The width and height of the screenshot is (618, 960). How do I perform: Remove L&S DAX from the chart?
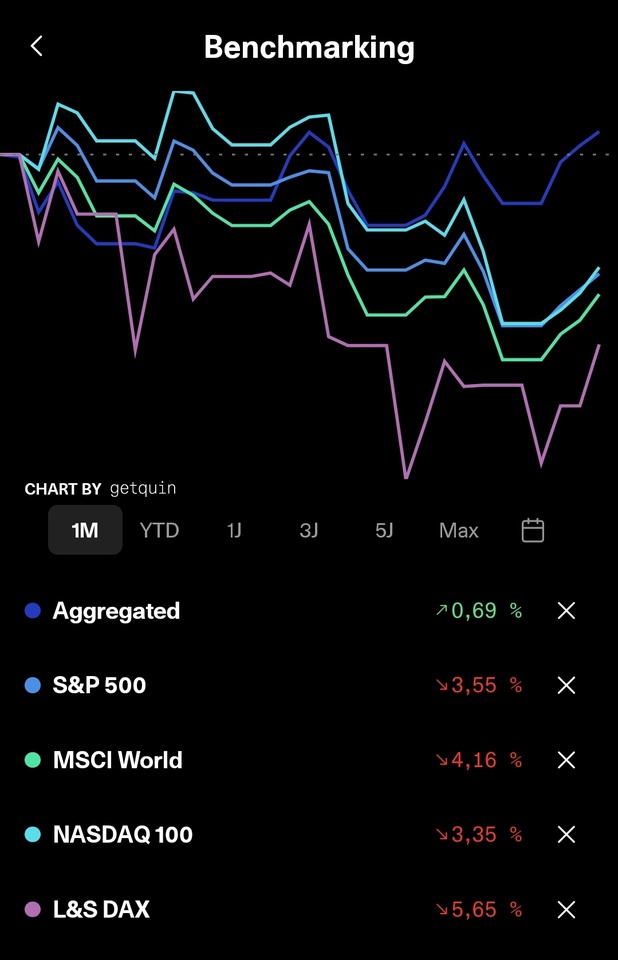tap(566, 910)
